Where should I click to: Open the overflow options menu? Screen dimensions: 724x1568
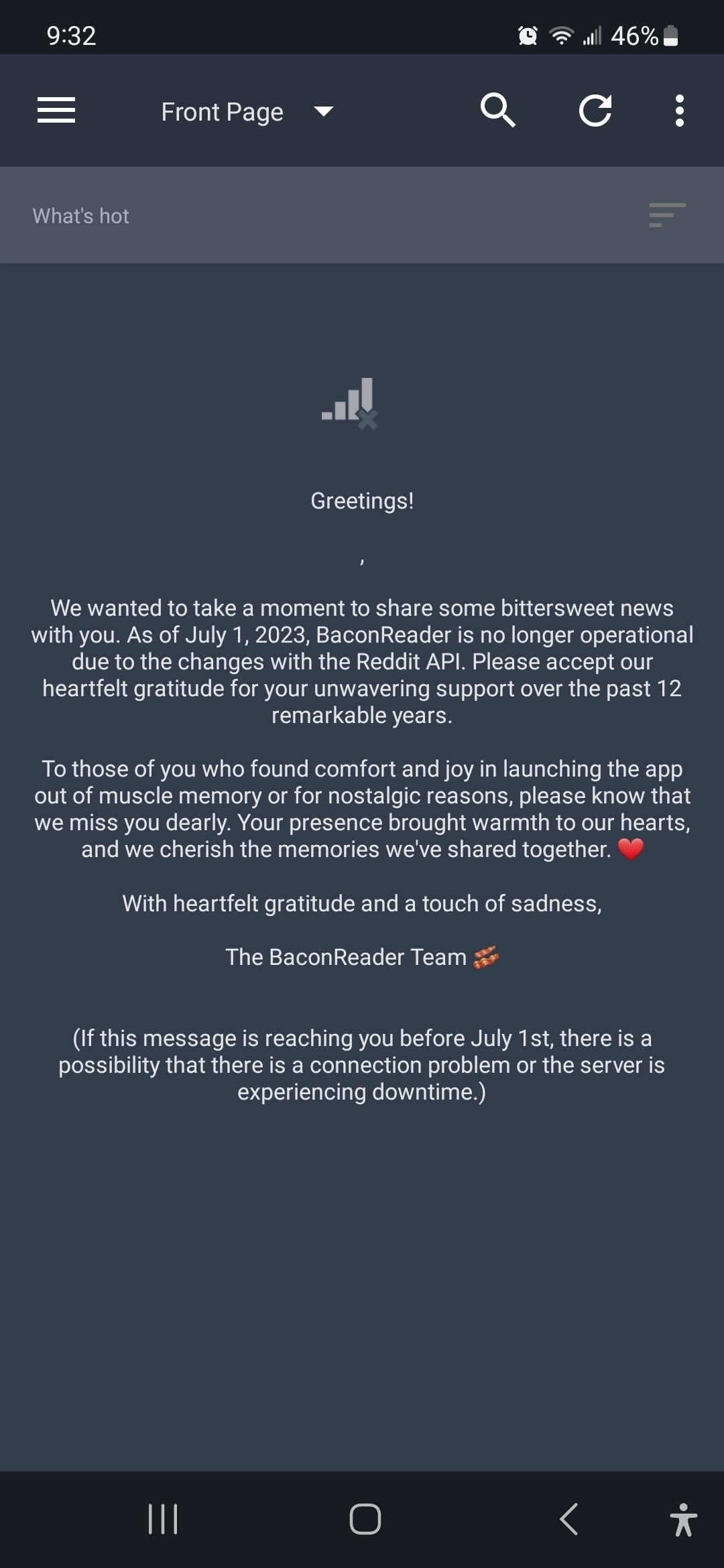(679, 111)
